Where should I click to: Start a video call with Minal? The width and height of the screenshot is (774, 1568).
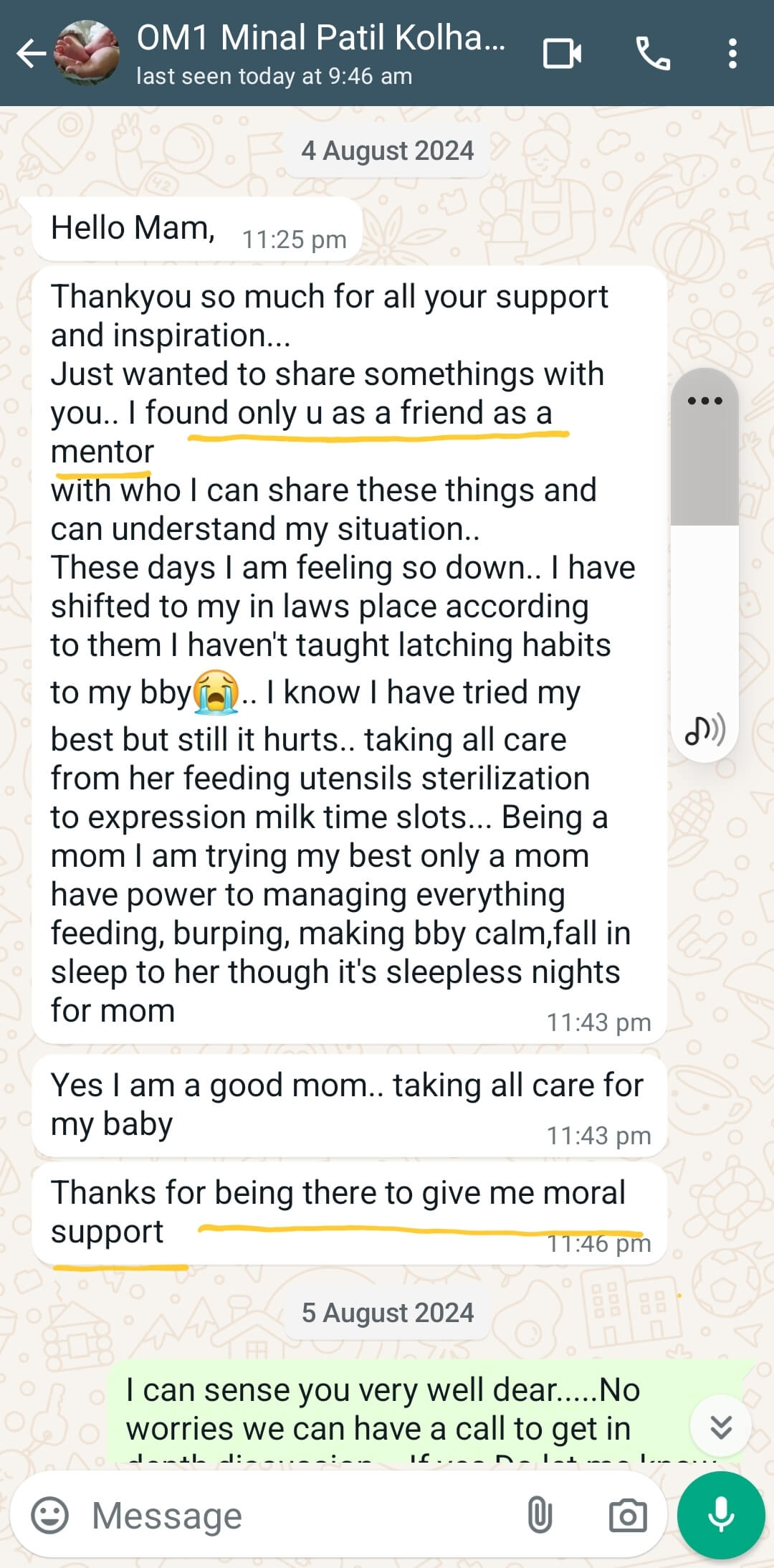563,54
